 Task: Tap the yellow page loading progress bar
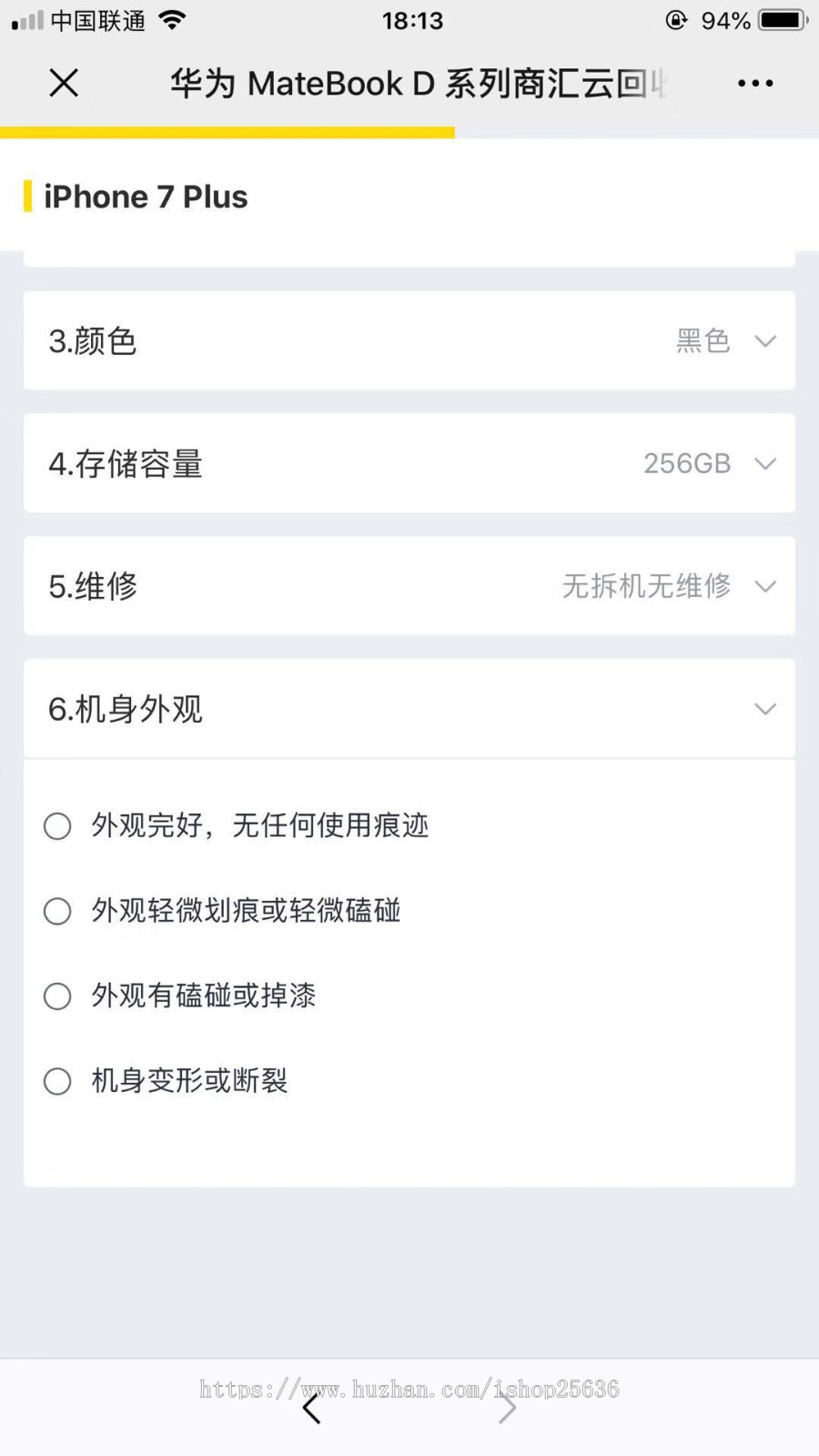(227, 133)
